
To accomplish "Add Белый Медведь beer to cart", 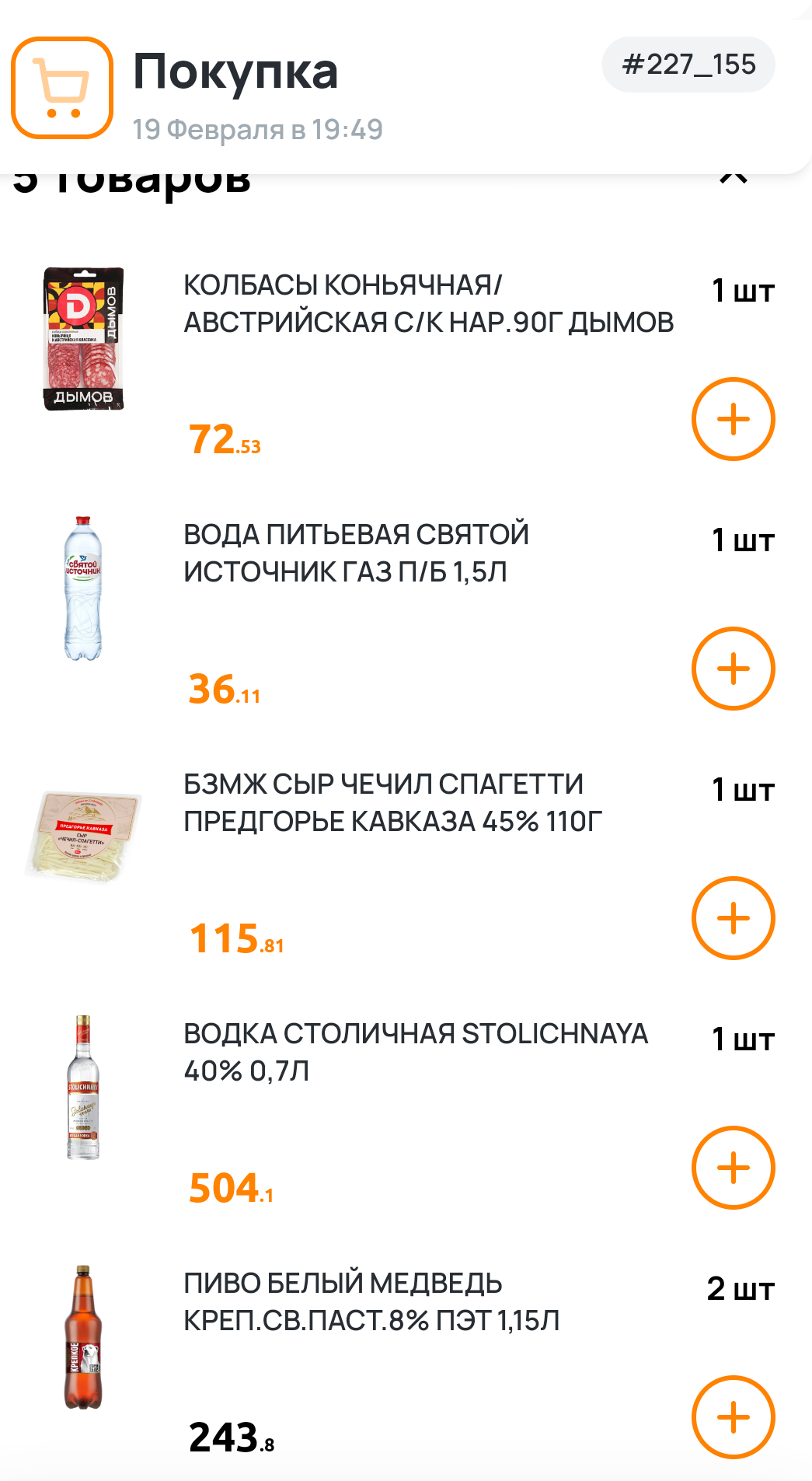I will point(733,1417).
